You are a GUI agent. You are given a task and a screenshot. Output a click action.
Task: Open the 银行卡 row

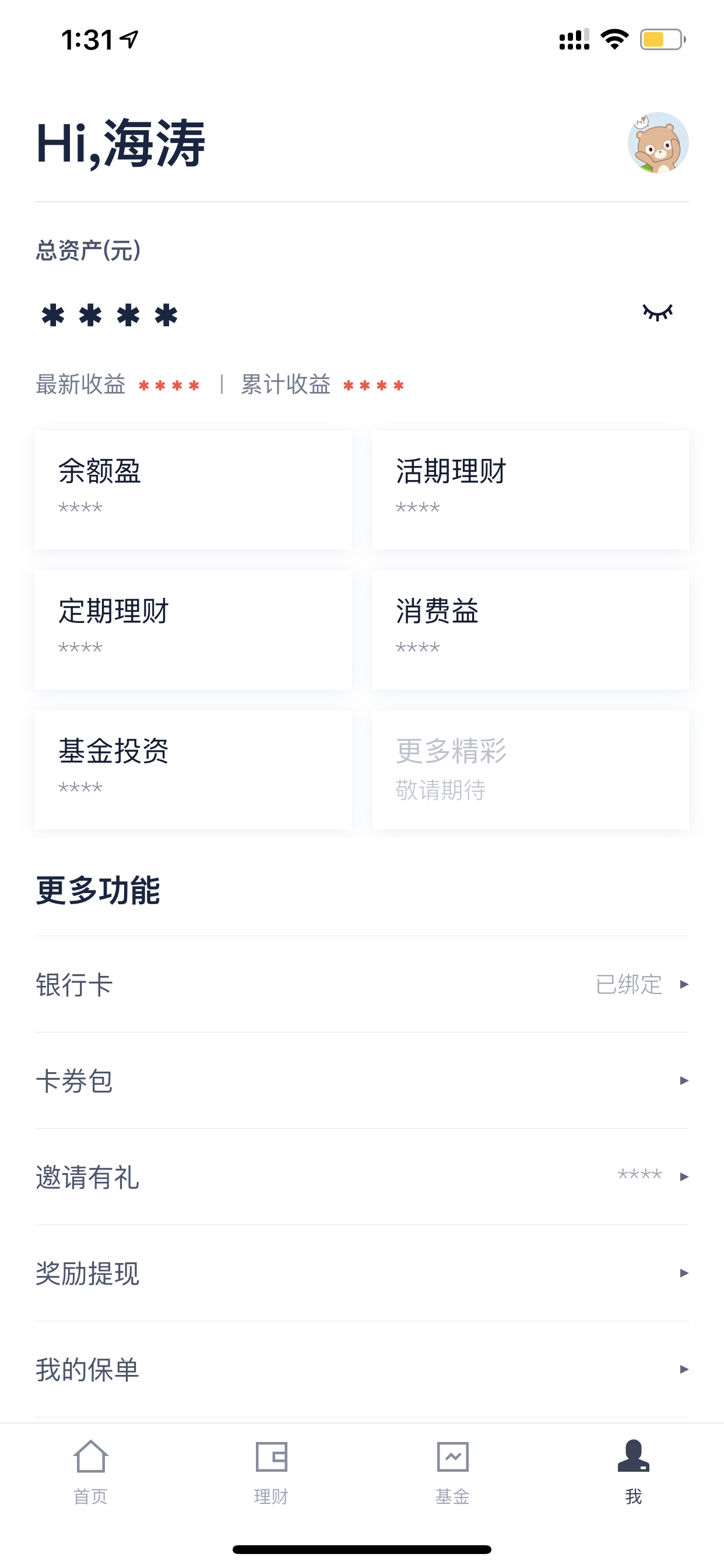[x=362, y=984]
